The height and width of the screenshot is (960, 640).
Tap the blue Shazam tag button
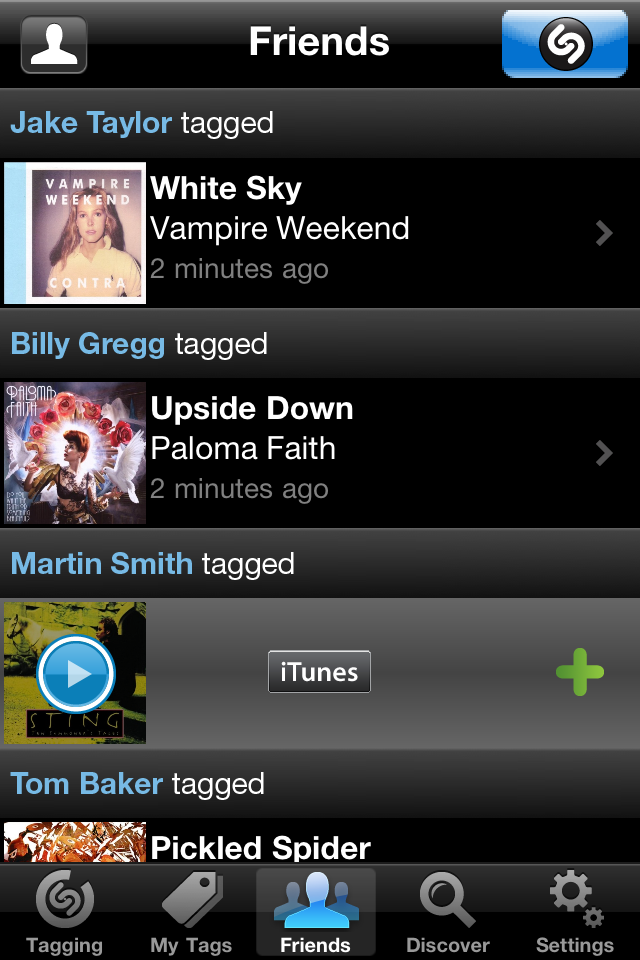click(x=565, y=44)
